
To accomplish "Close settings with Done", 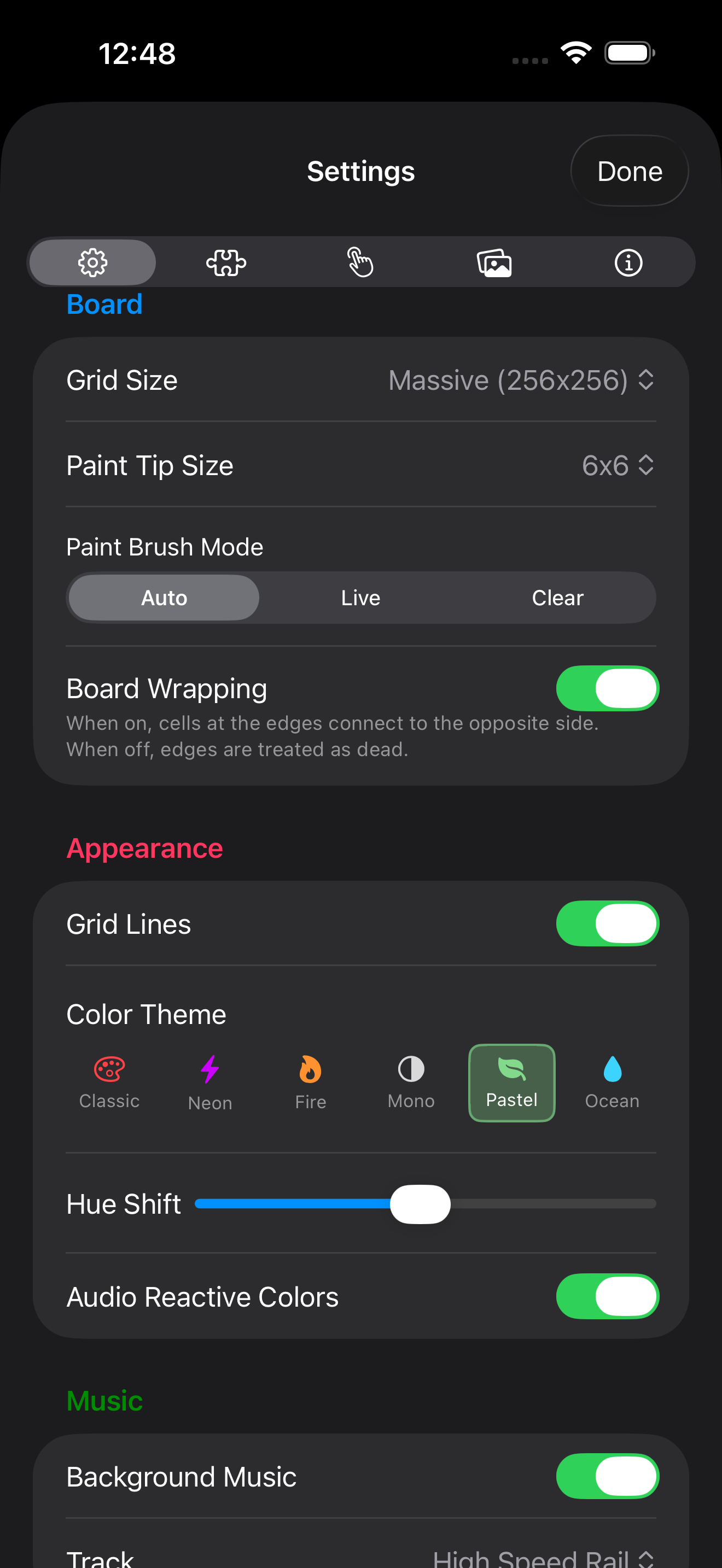I will (x=629, y=171).
